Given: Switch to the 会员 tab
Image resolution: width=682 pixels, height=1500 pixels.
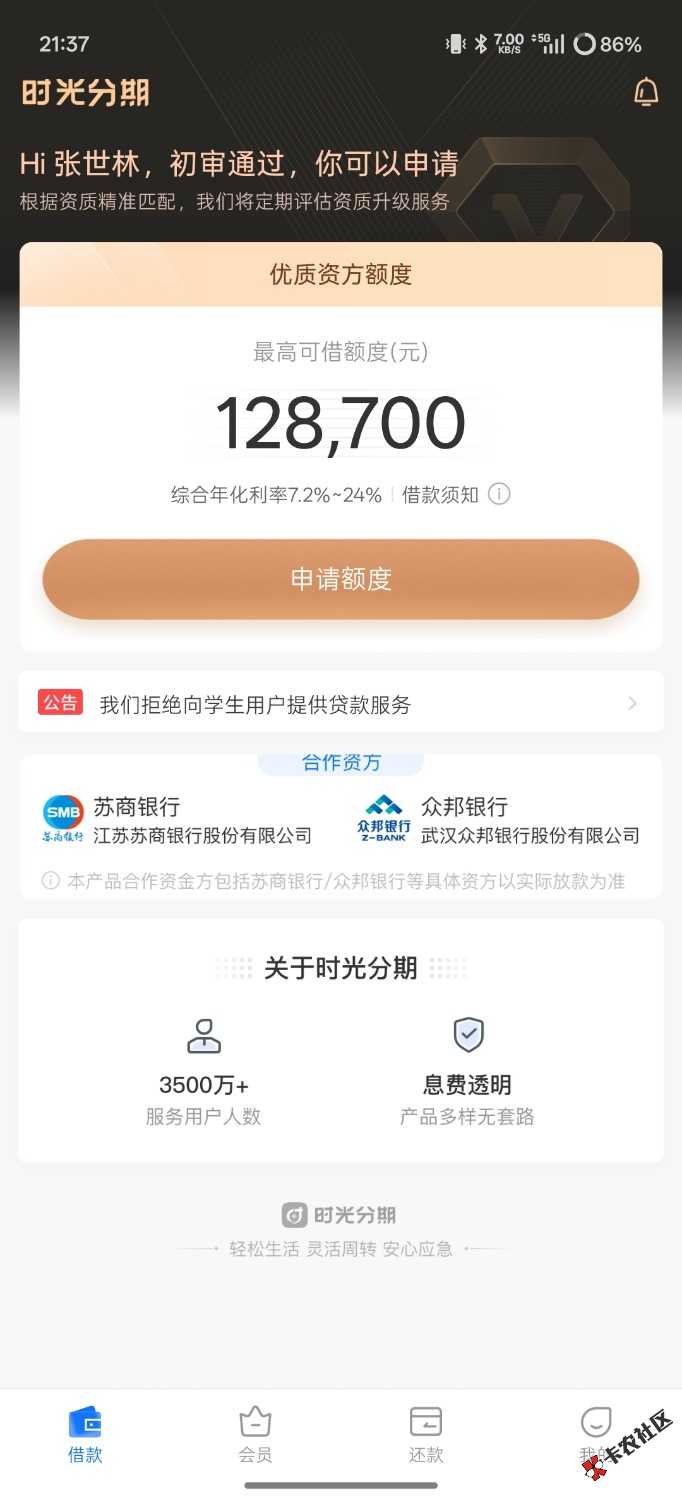Looking at the screenshot, I should pos(255,1435).
